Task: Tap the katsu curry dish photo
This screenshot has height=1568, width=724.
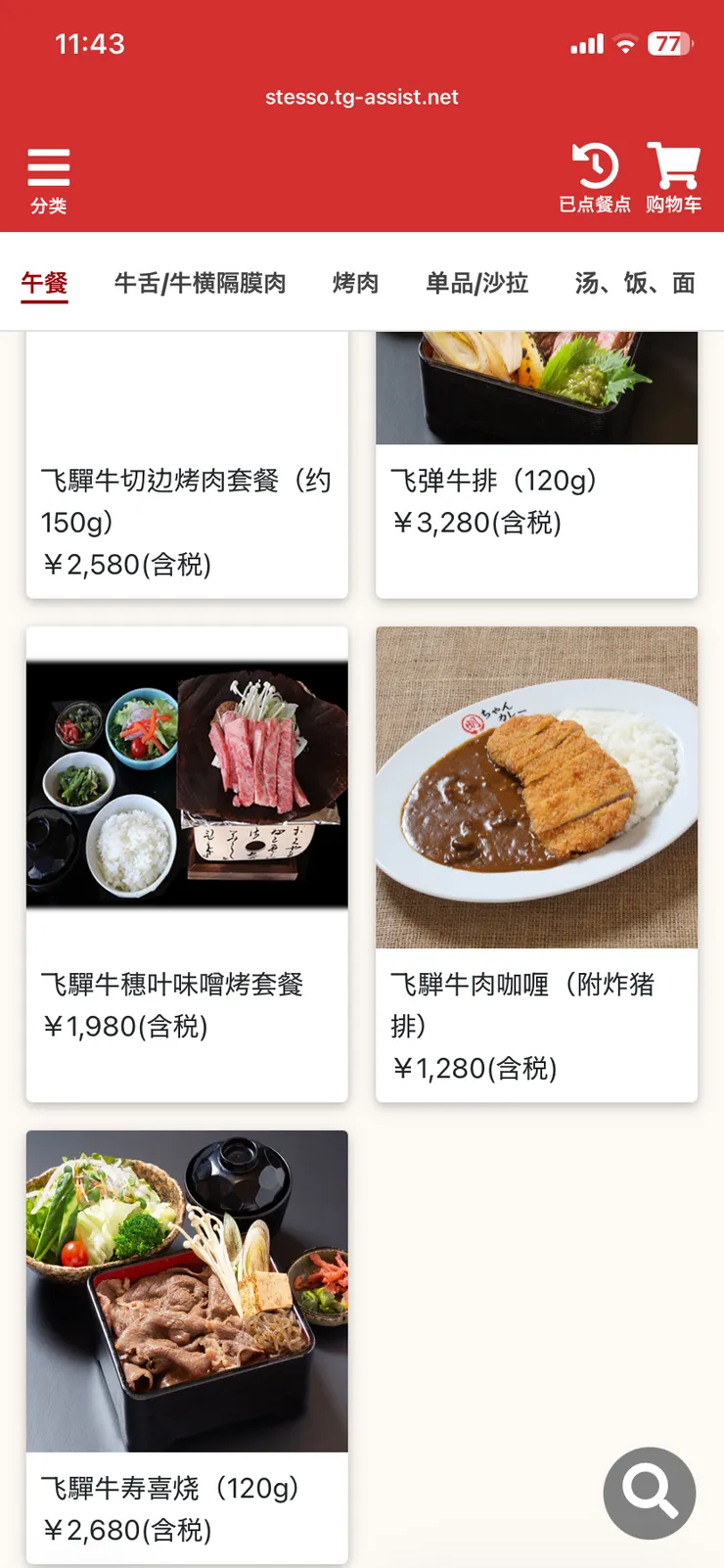Action: (536, 787)
